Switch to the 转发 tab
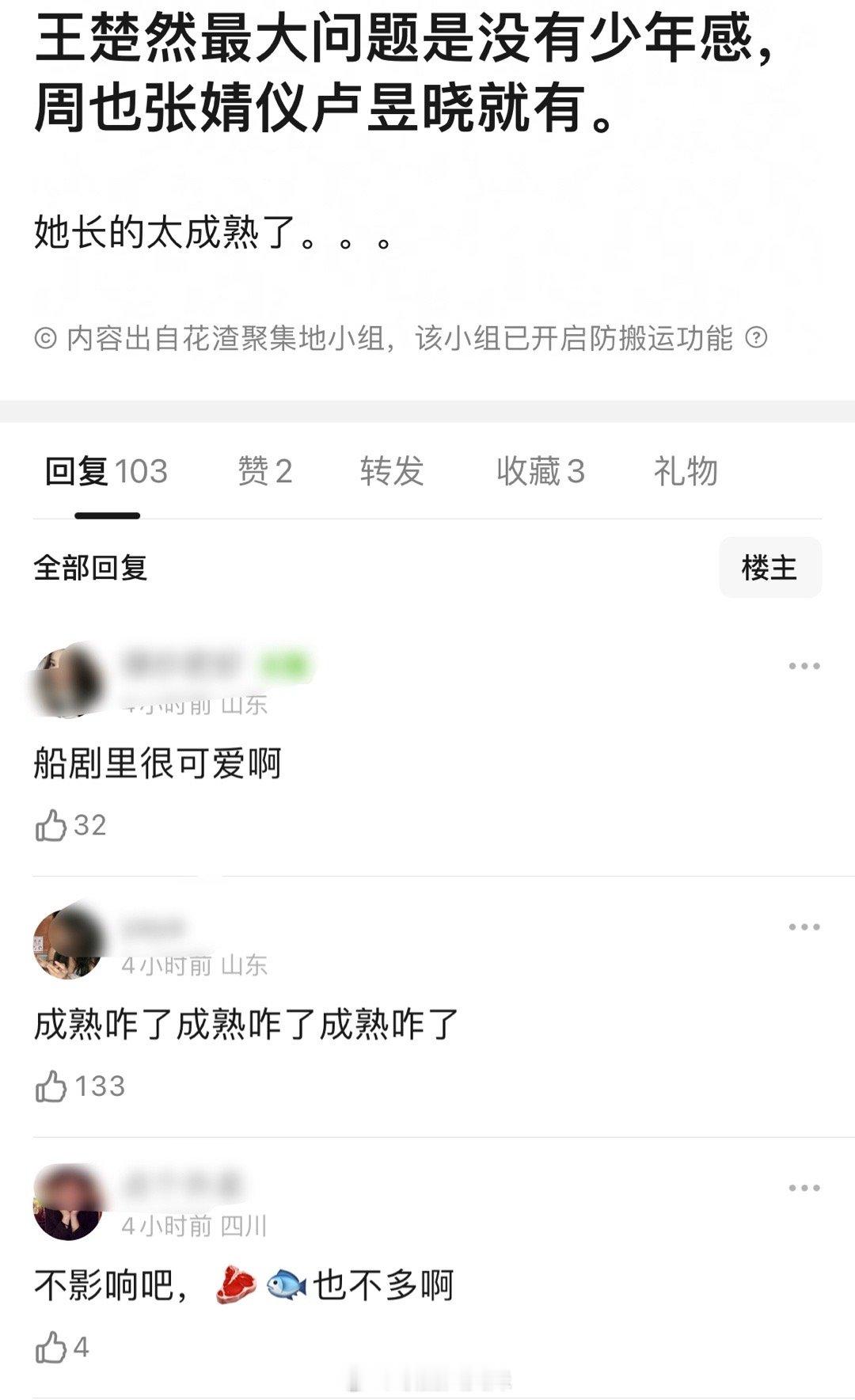Screen dimensions: 855x1400 [391, 473]
